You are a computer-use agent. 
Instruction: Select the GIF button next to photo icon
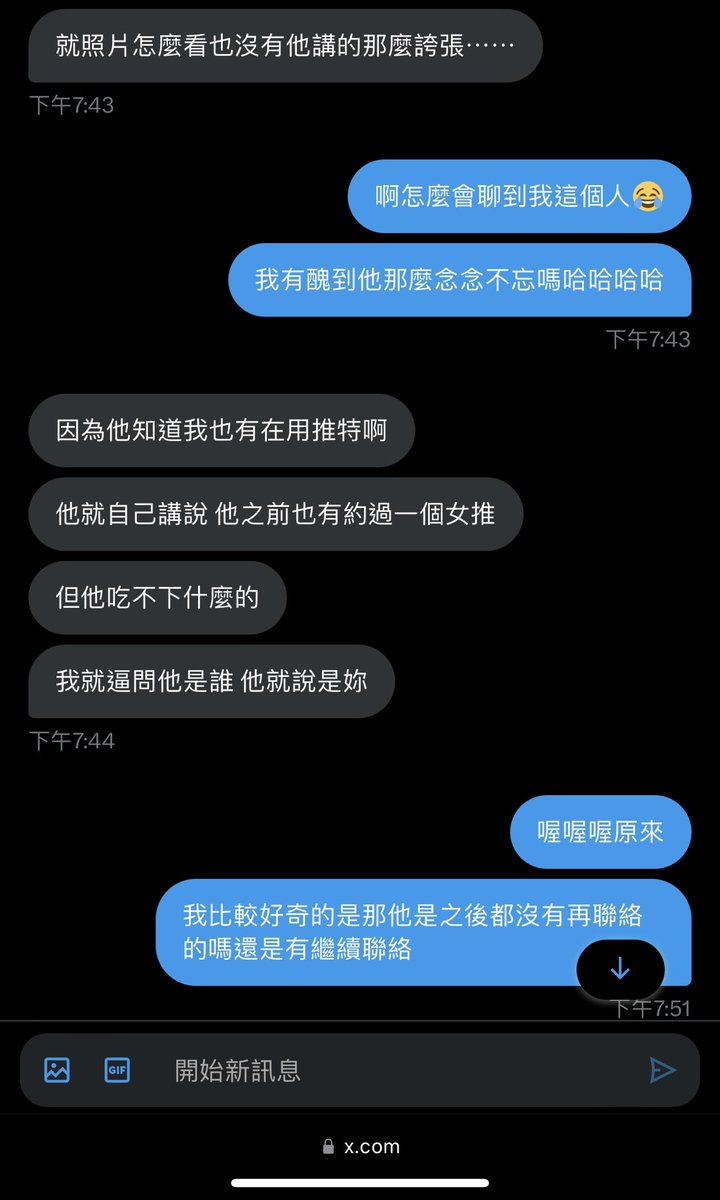pyautogui.click(x=117, y=1070)
